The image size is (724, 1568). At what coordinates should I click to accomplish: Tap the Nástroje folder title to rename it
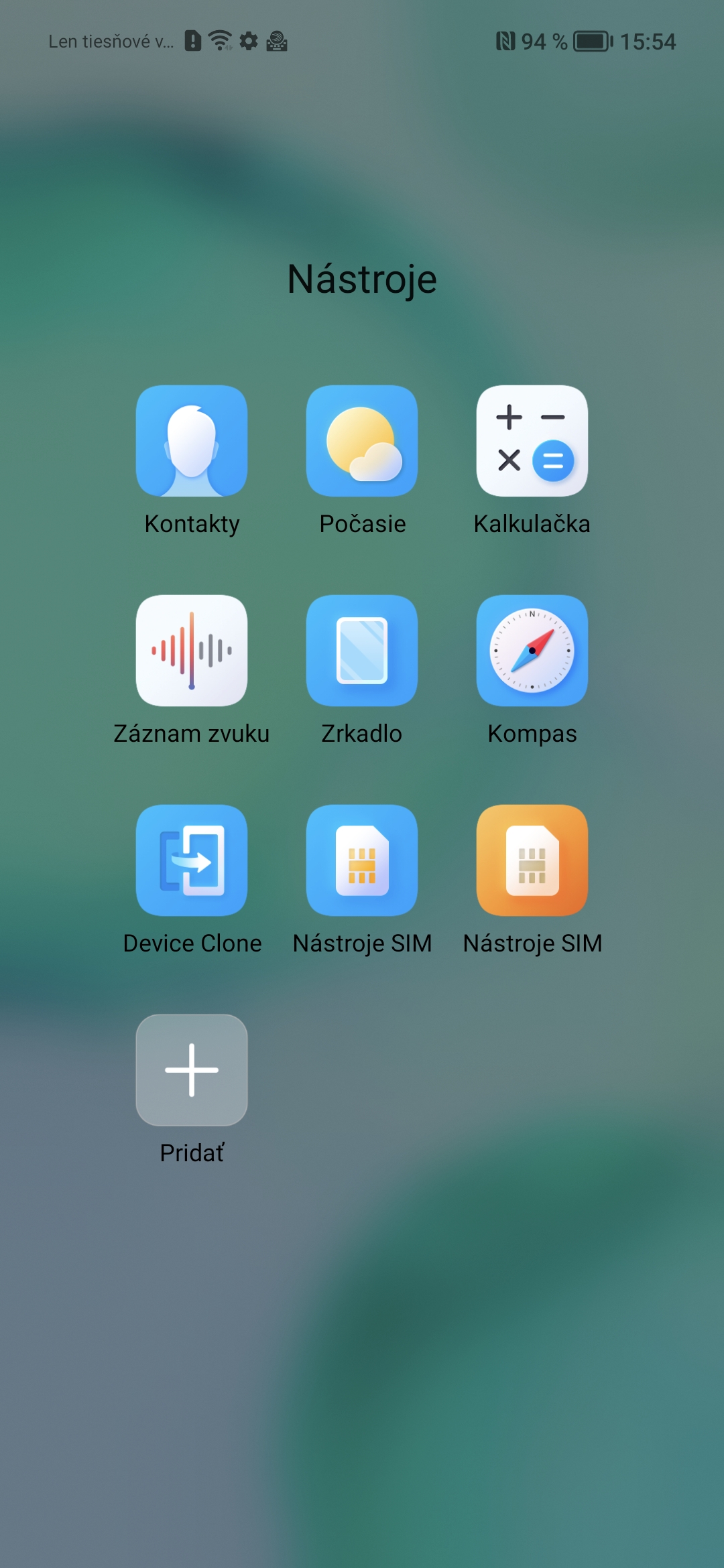coord(362,279)
